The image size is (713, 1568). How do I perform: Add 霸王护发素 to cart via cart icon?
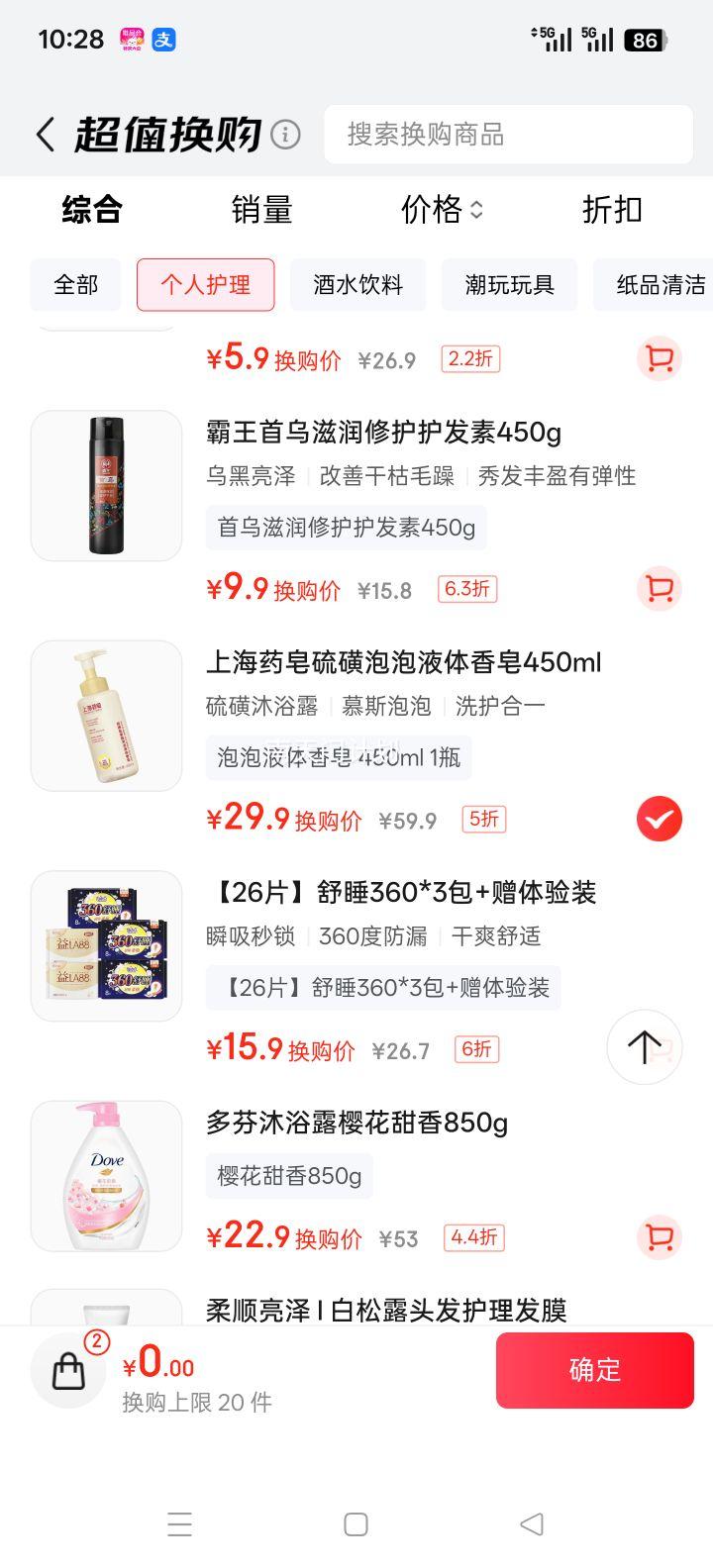[x=660, y=589]
